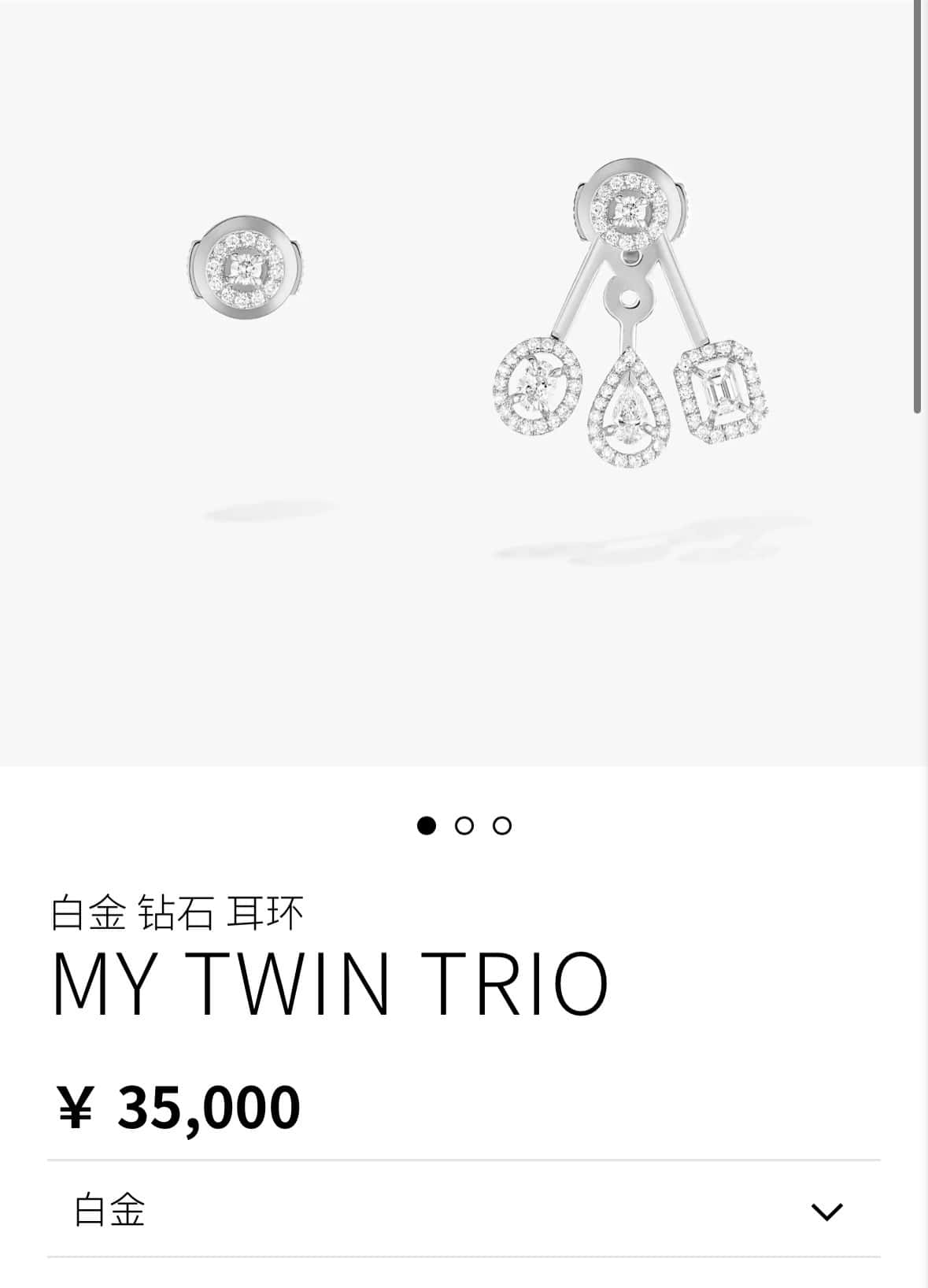The height and width of the screenshot is (1288, 928).
Task: Go to the second product image dot
Action: pyautogui.click(x=464, y=826)
